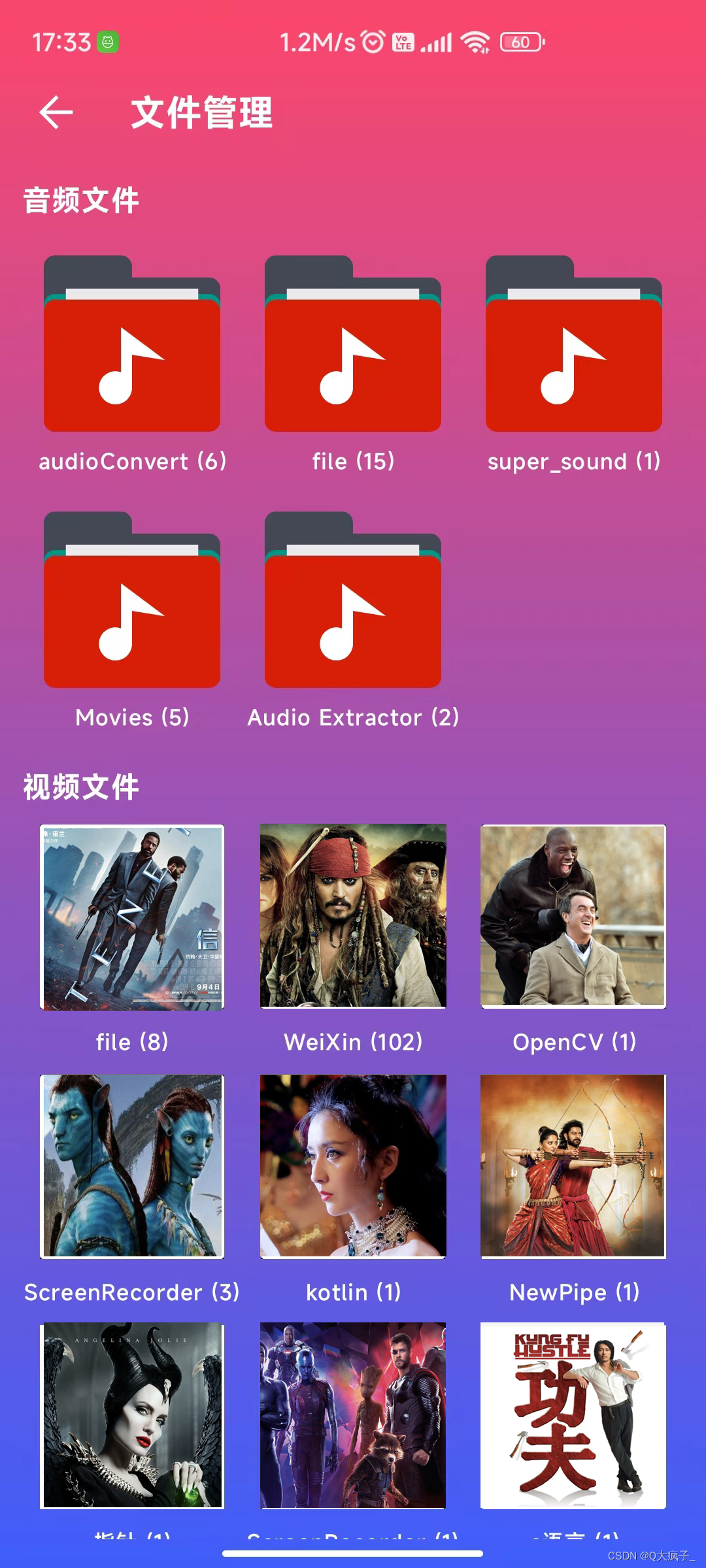Open the file (8) video folder
The image size is (706, 1568).
[132, 917]
